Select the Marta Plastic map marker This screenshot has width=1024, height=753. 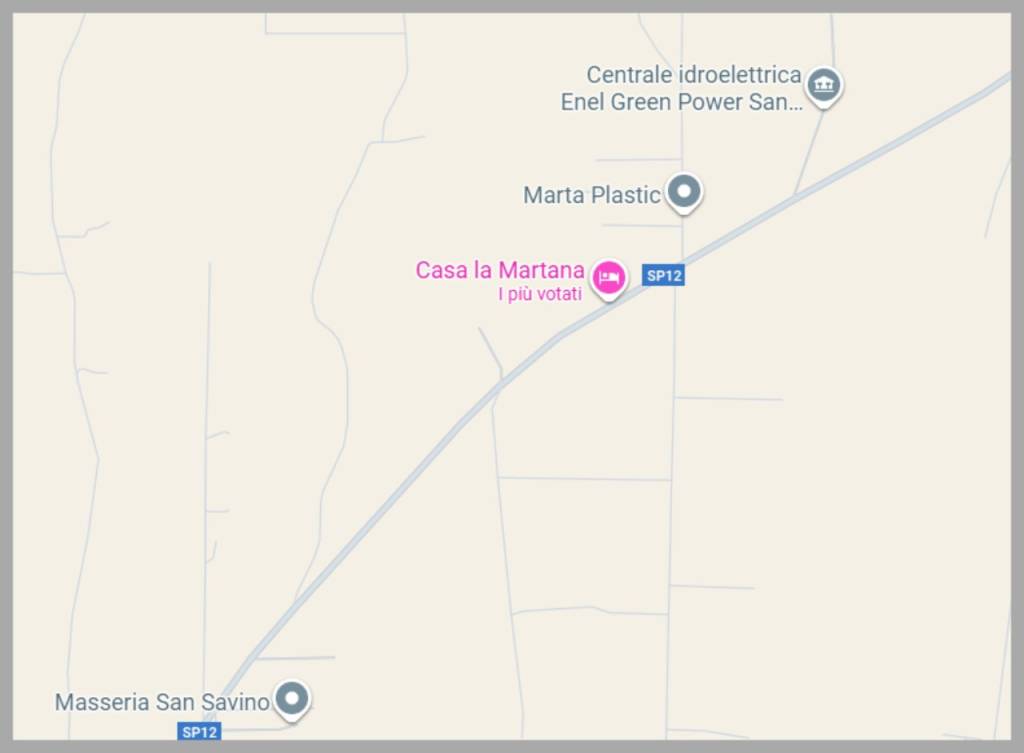tap(684, 191)
